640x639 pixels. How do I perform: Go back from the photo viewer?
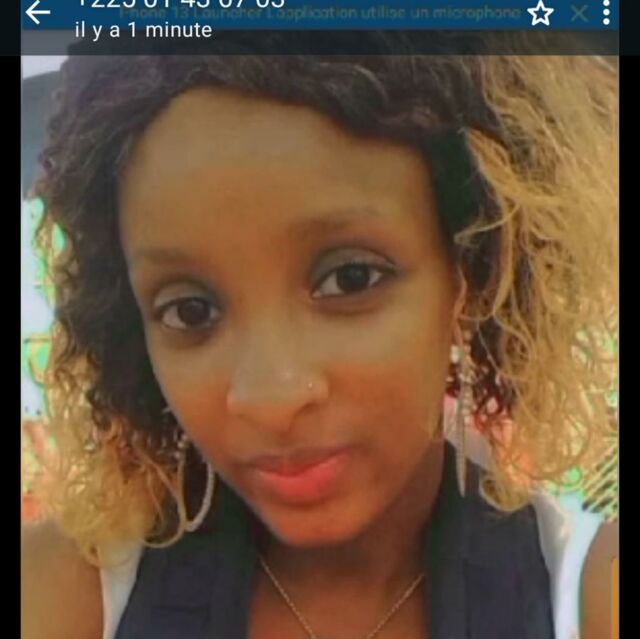(x=37, y=13)
